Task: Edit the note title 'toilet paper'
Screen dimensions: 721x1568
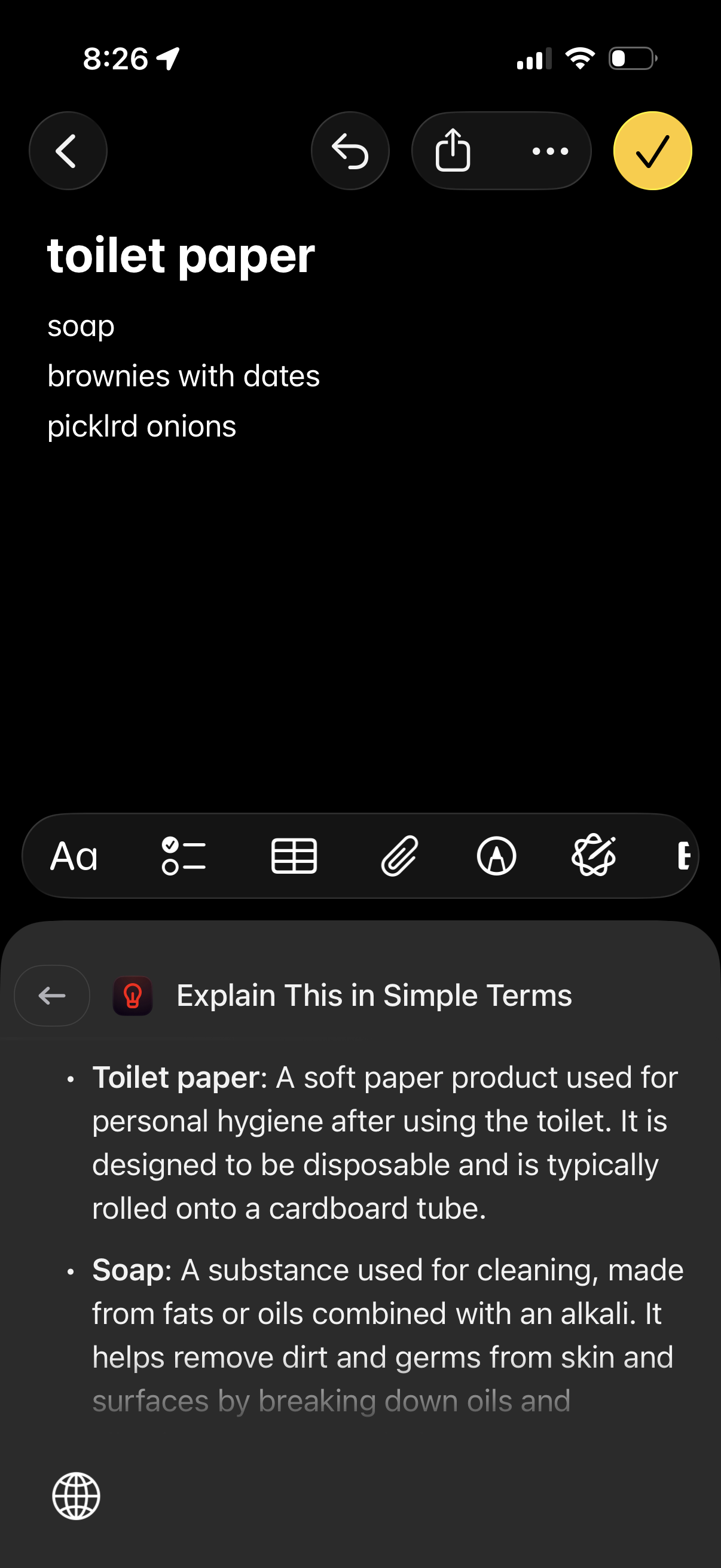Action: pyautogui.click(x=181, y=256)
